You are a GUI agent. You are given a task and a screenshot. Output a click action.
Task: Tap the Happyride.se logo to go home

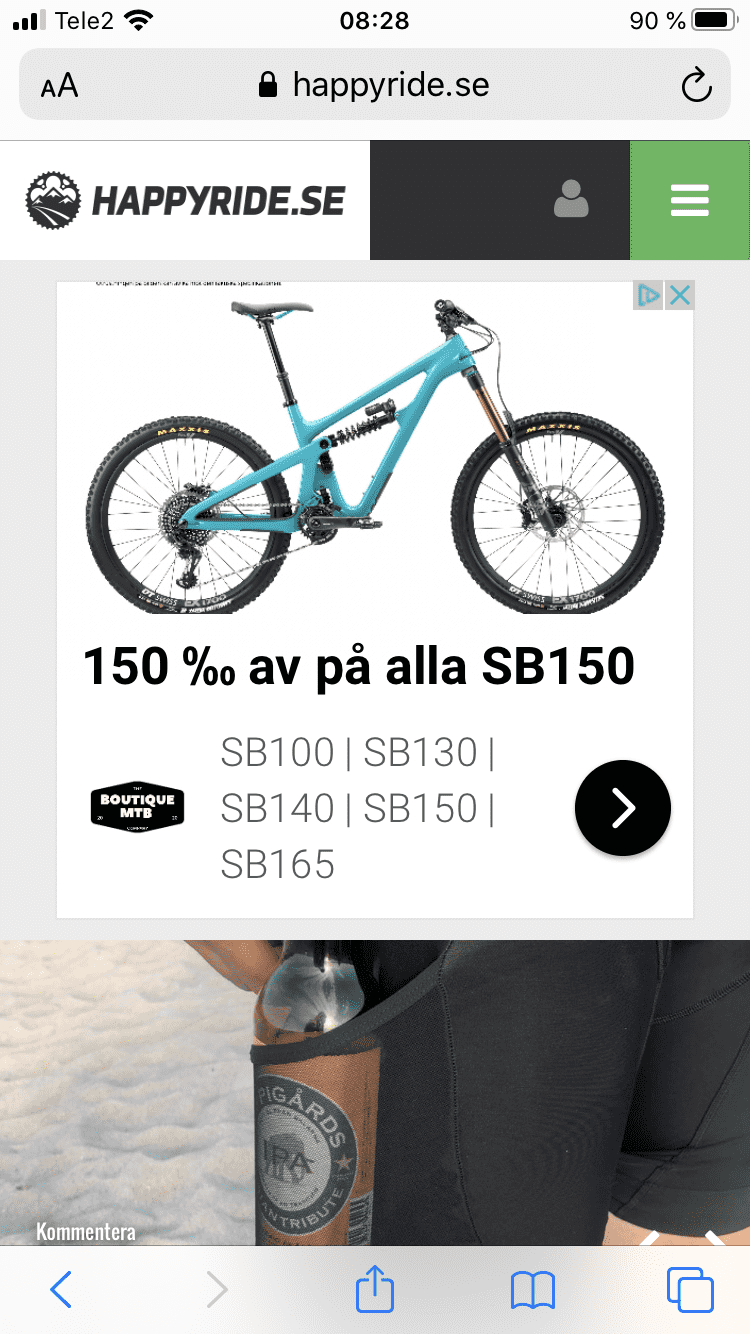pos(185,200)
